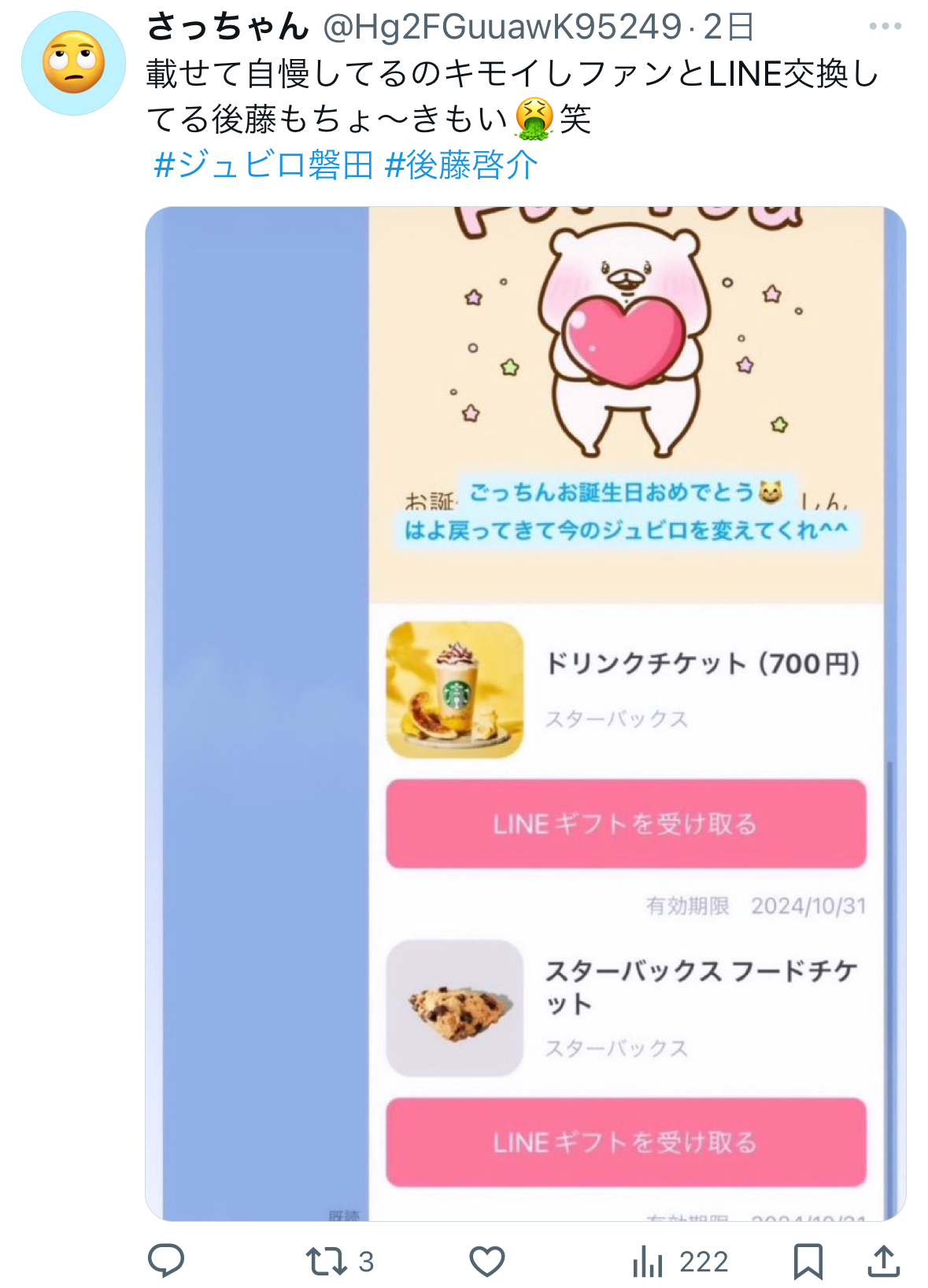This screenshot has height=1288, width=928.
Task: Open the さっちゃん username link
Action: [228, 27]
